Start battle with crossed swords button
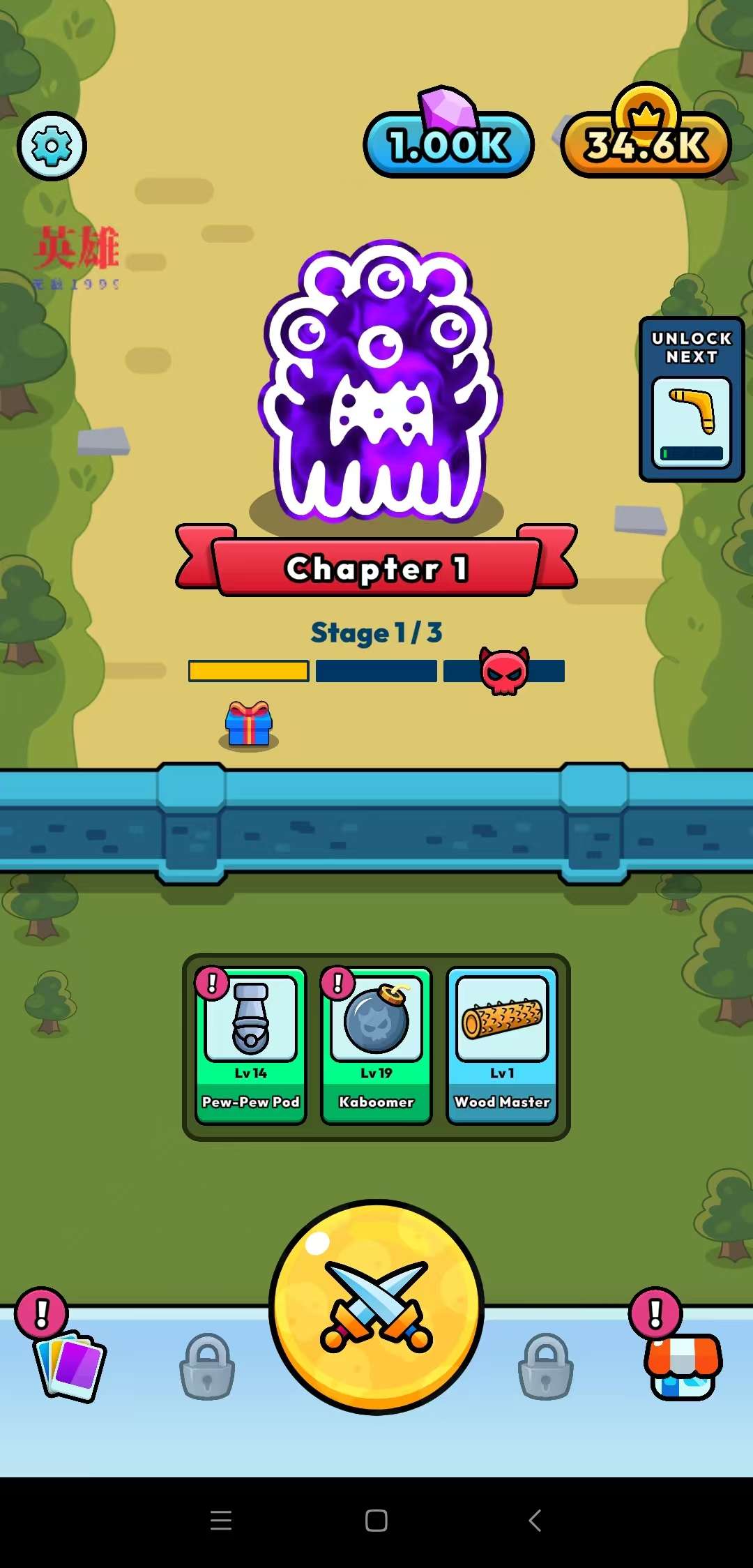 (376, 1306)
